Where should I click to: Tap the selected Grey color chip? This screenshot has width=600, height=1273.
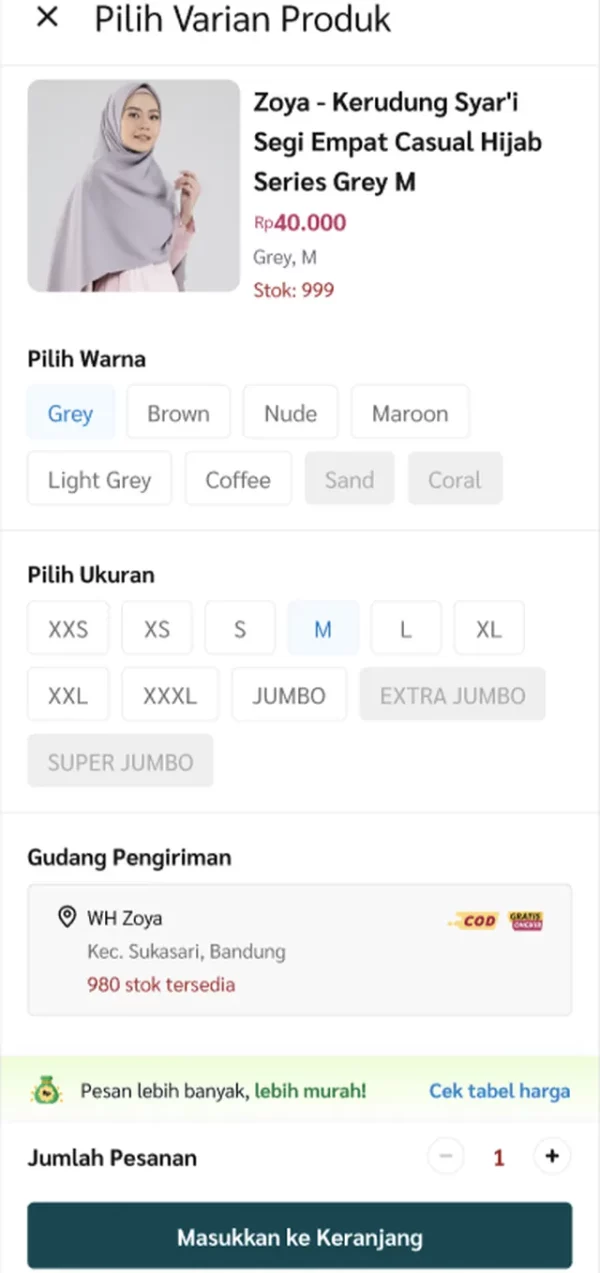click(70, 413)
